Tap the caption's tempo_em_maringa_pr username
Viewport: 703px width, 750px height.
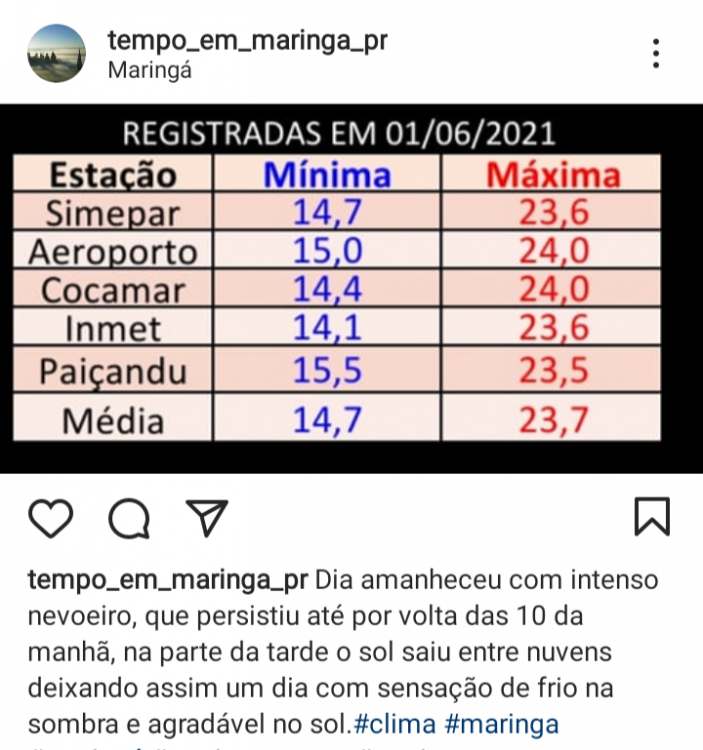click(x=167, y=580)
